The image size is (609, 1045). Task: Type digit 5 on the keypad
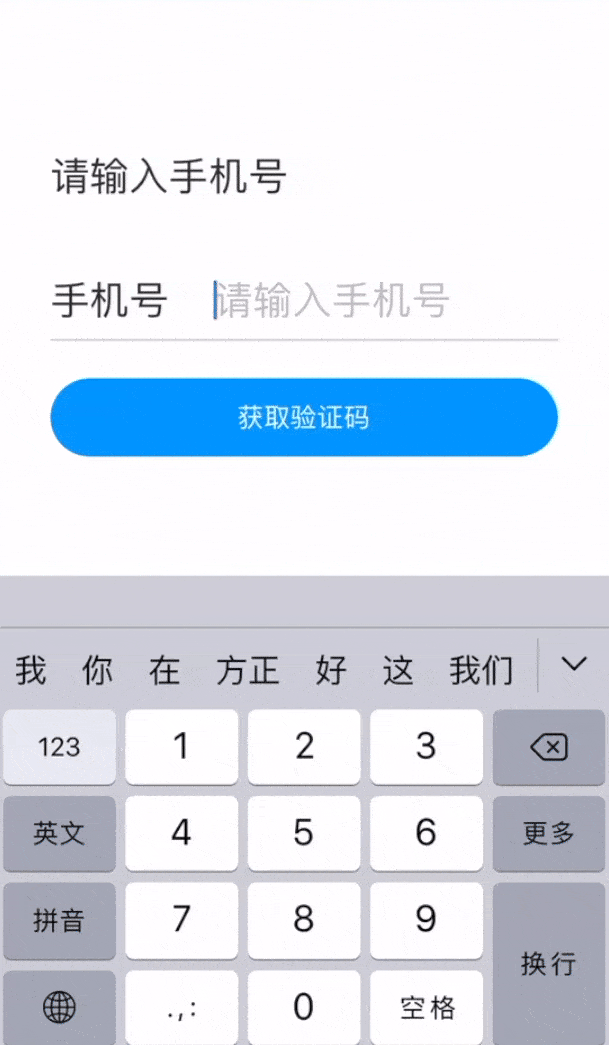tap(304, 833)
